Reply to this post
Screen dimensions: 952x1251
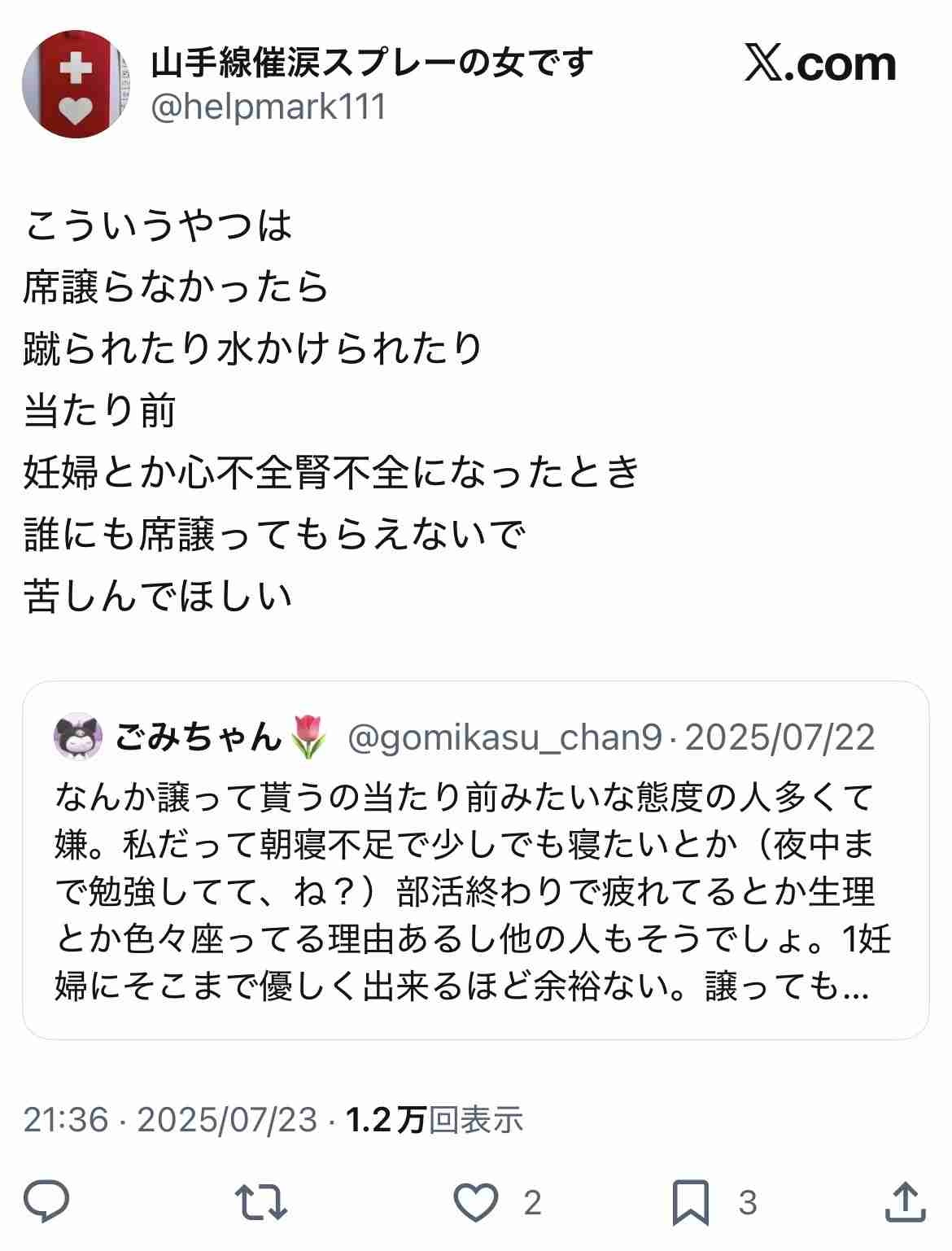tap(46, 1202)
